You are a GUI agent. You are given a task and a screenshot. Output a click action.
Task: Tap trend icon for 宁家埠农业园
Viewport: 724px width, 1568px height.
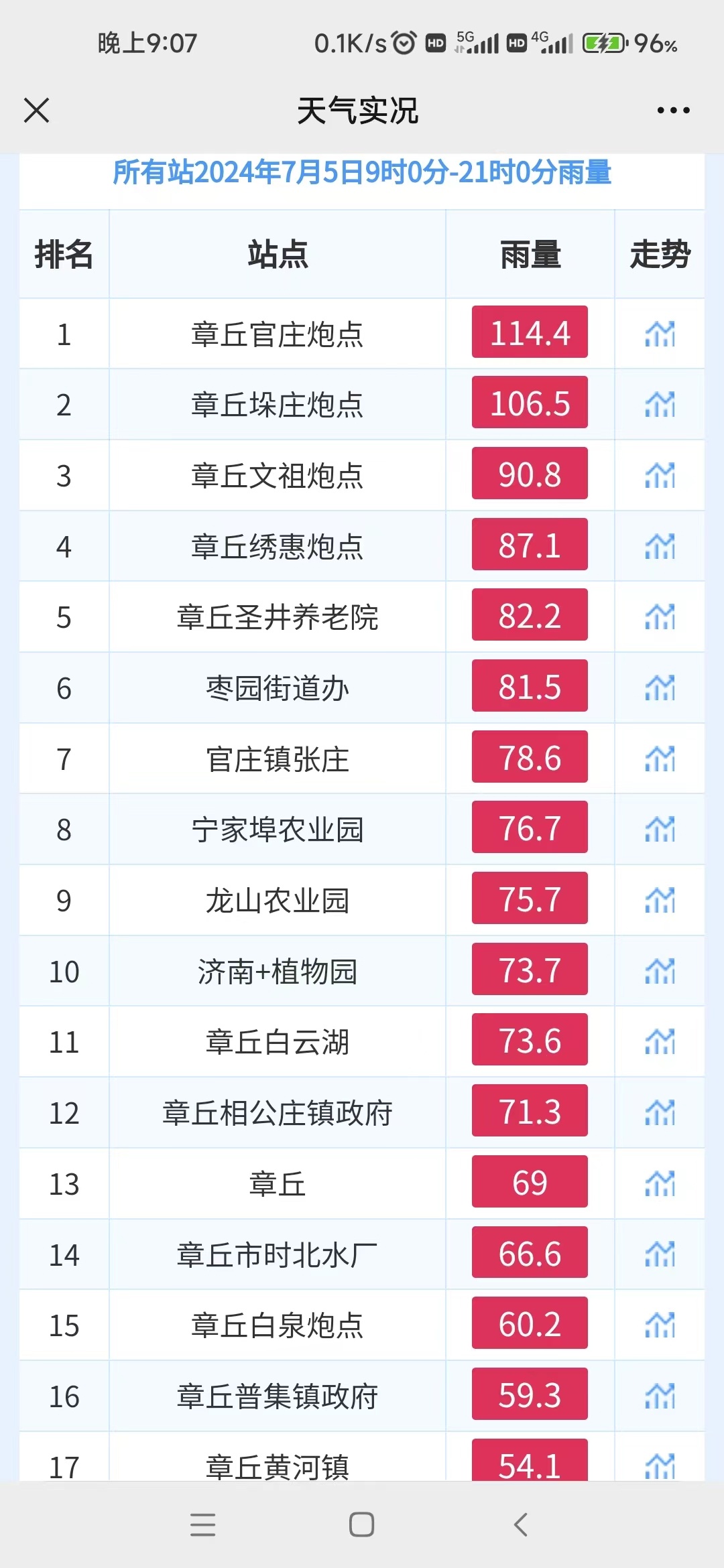click(660, 829)
